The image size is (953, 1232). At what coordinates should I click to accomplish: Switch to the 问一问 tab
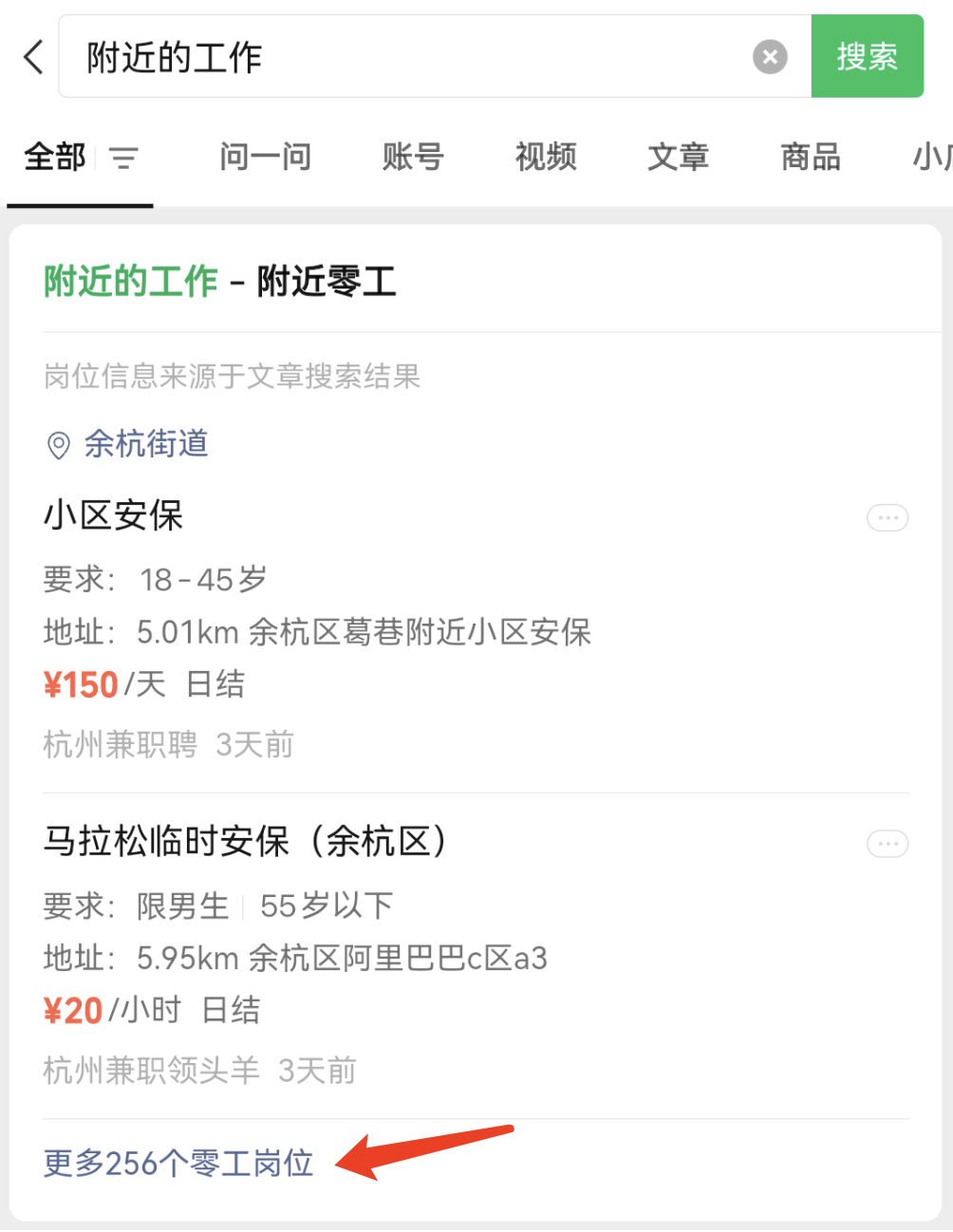coord(265,158)
